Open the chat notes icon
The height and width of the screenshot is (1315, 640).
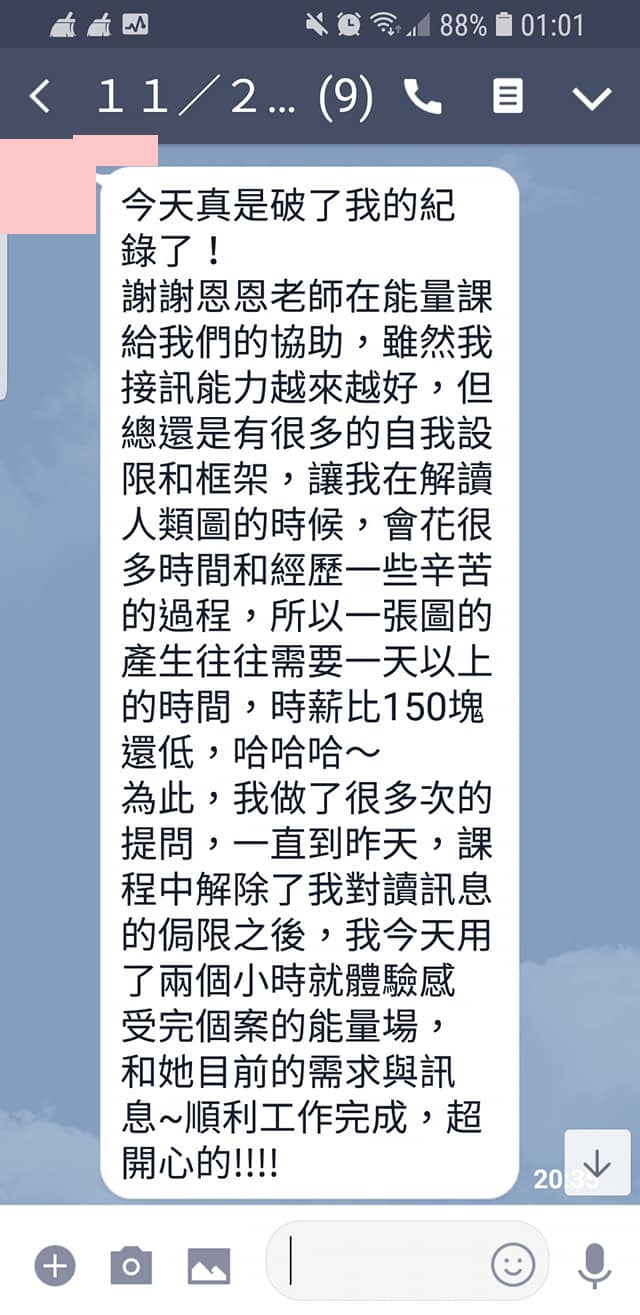(508, 97)
